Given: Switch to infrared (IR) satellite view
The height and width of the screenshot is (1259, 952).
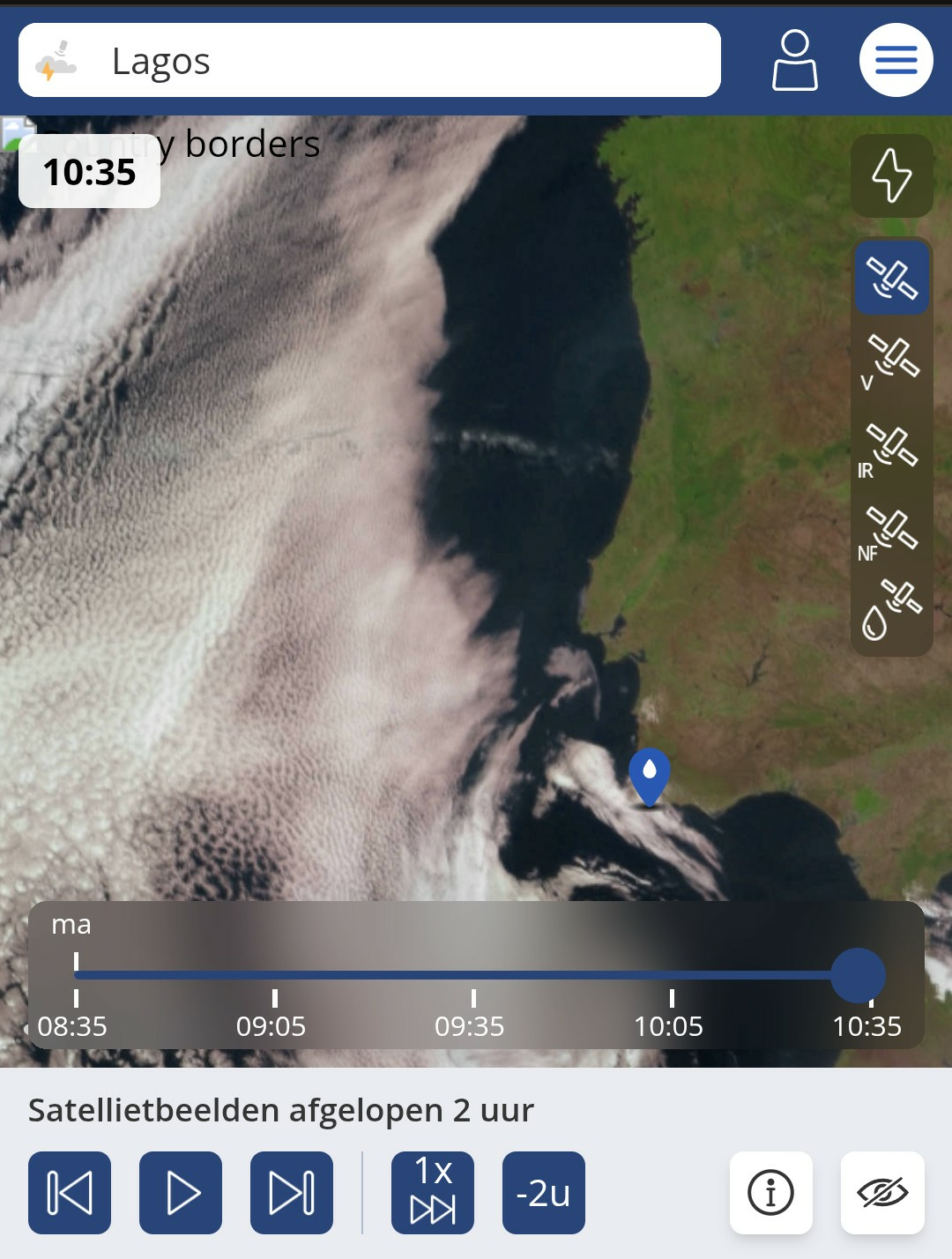Looking at the screenshot, I should pyautogui.click(x=891, y=450).
